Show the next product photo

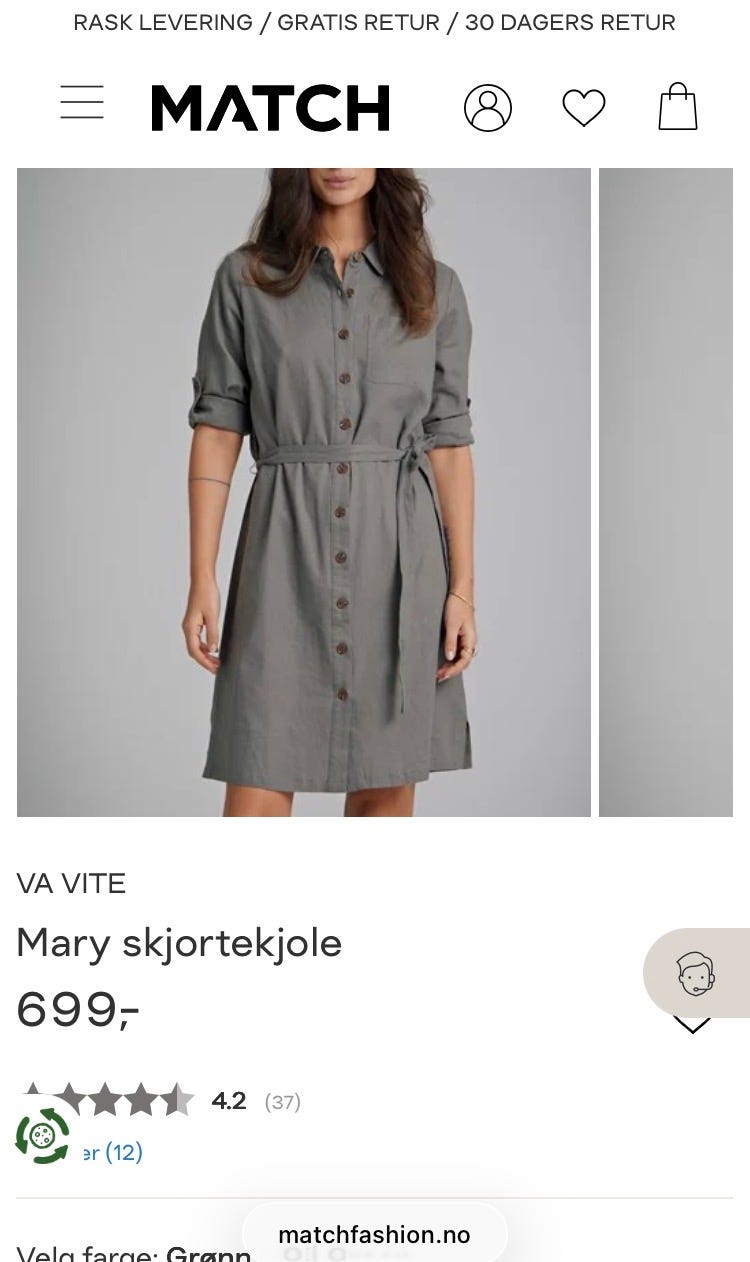pos(666,492)
